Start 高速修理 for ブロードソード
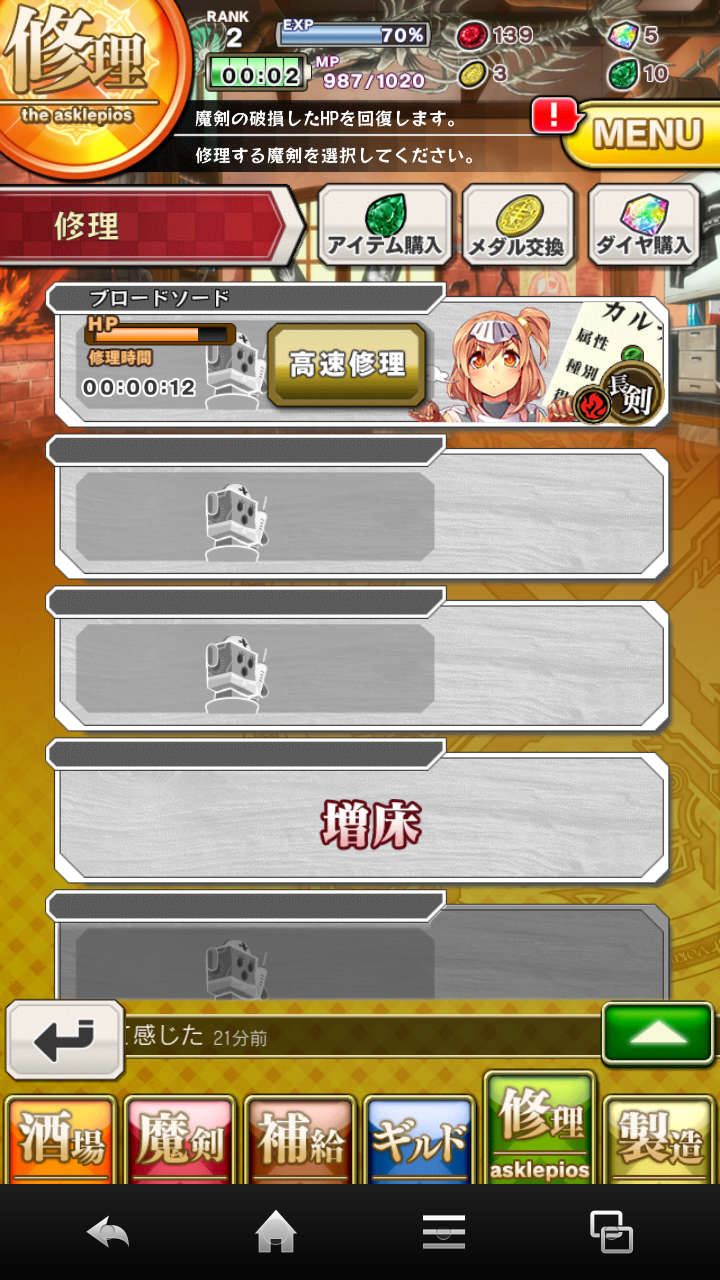Screen dimensions: 720x1280 click(x=347, y=365)
